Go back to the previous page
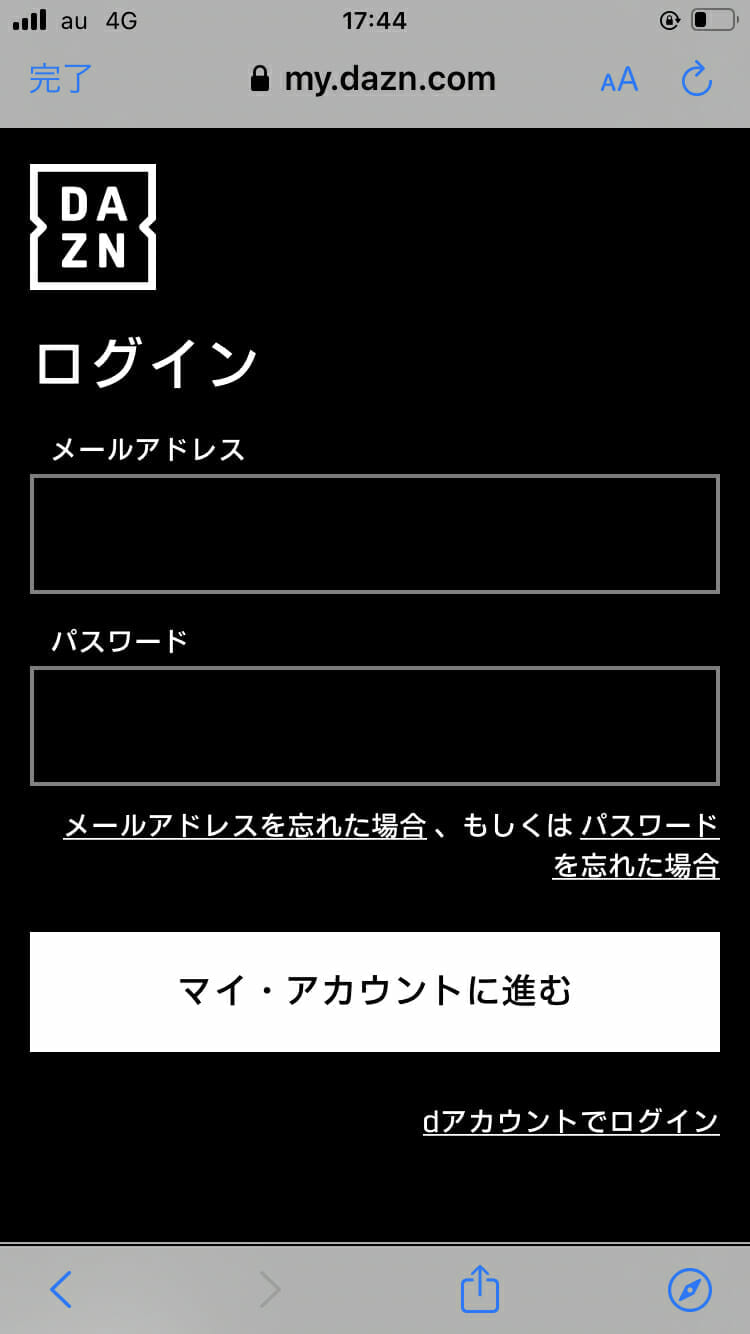Viewport: 750px width, 1334px height. (x=61, y=1290)
